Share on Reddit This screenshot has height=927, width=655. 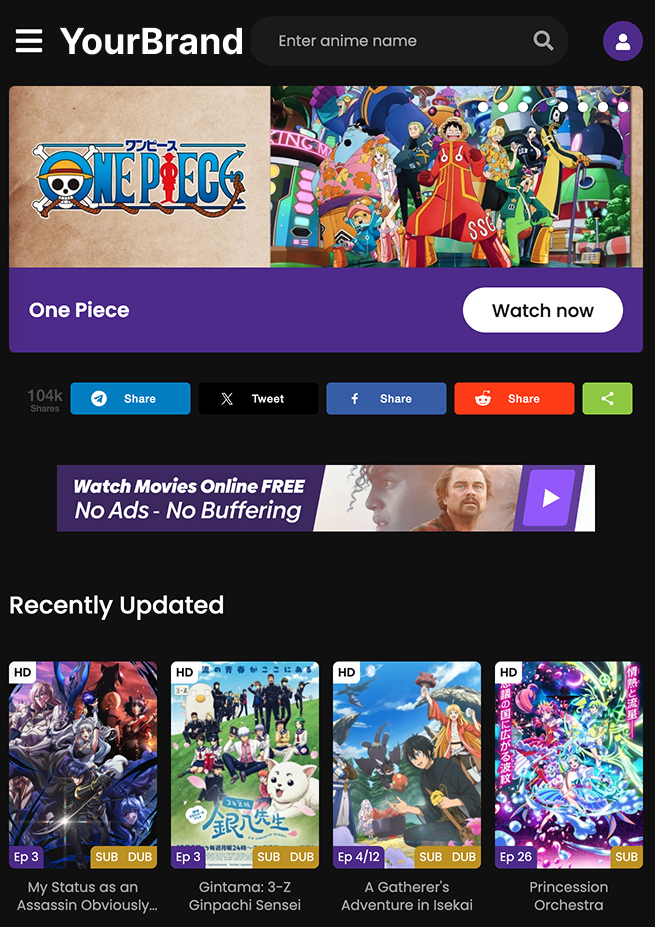point(514,398)
